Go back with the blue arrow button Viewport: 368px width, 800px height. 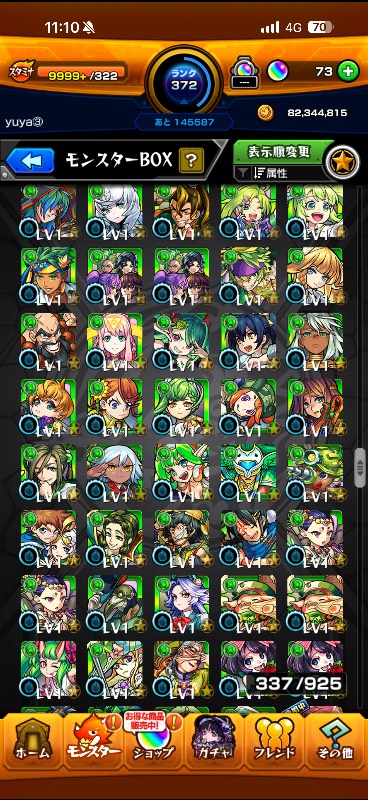30,161
